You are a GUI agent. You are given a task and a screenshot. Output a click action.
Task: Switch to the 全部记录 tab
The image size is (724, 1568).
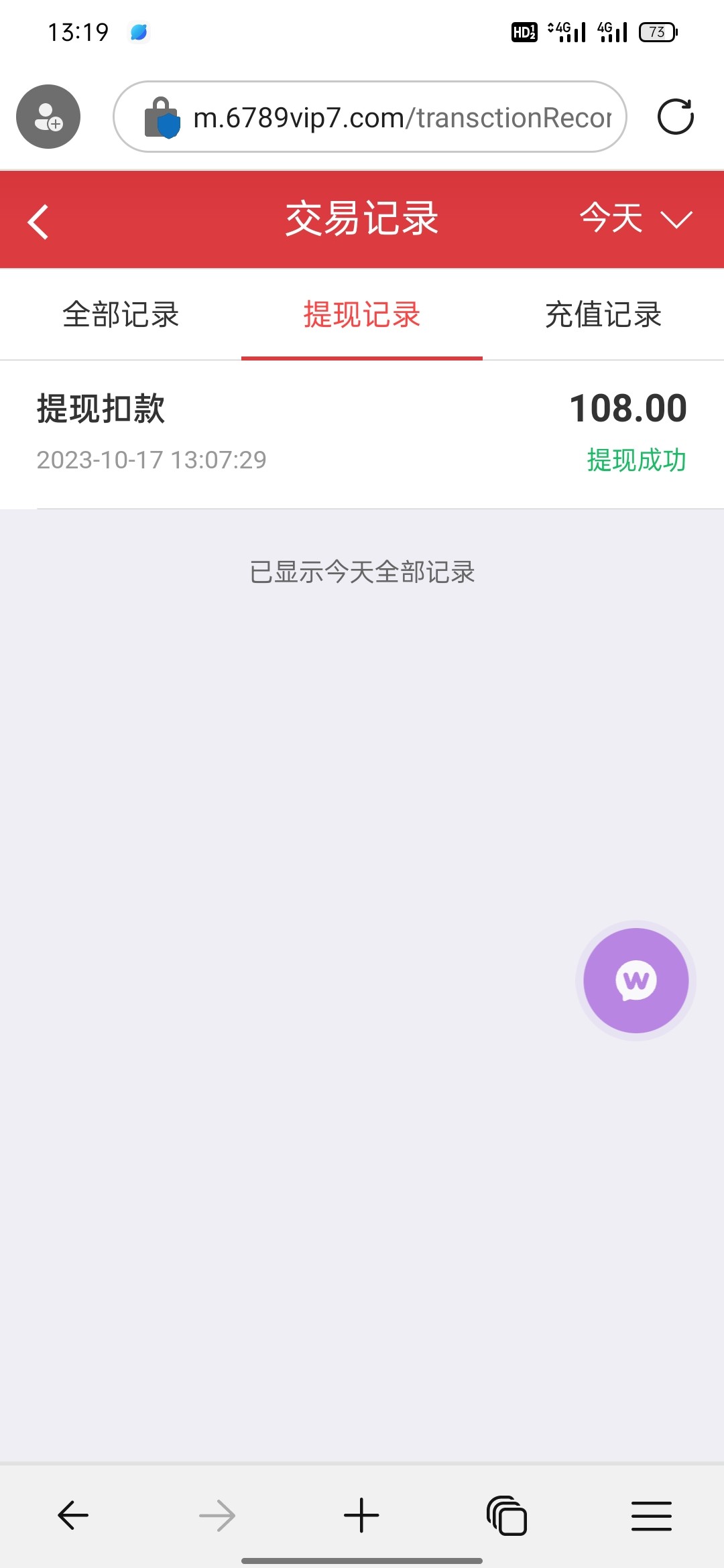(121, 315)
